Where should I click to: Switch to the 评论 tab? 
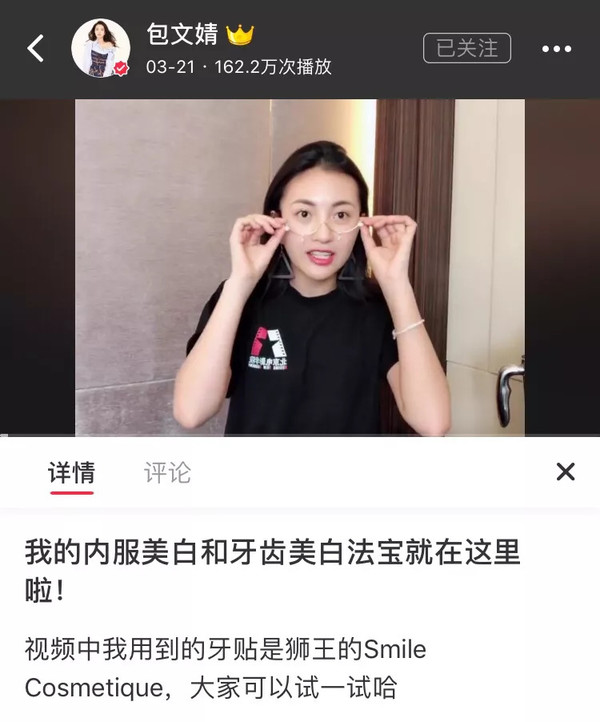(167, 472)
